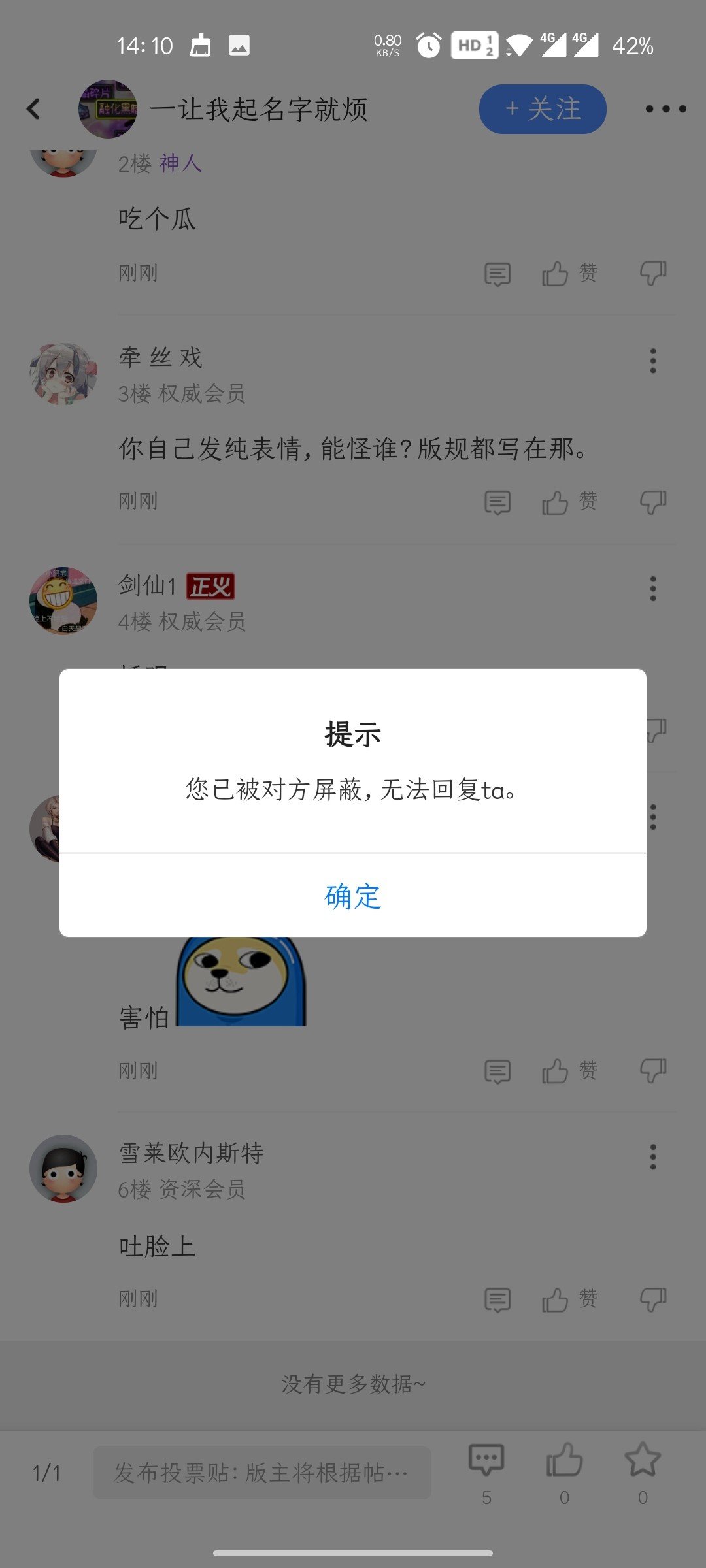706x1568 pixels.
Task: Reply to 牵丝戏's comment
Action: point(497,502)
